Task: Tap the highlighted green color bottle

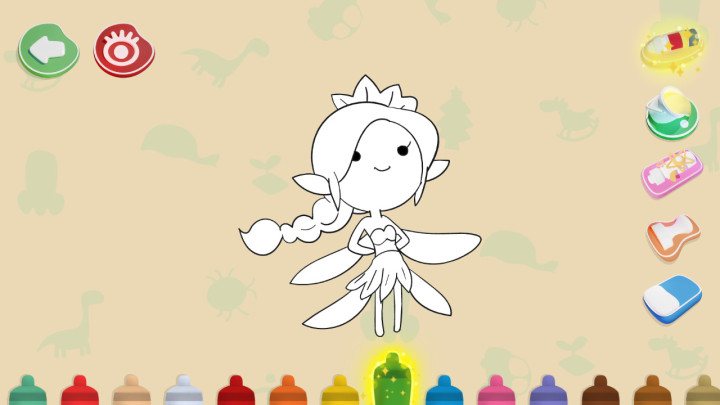Action: (x=391, y=380)
